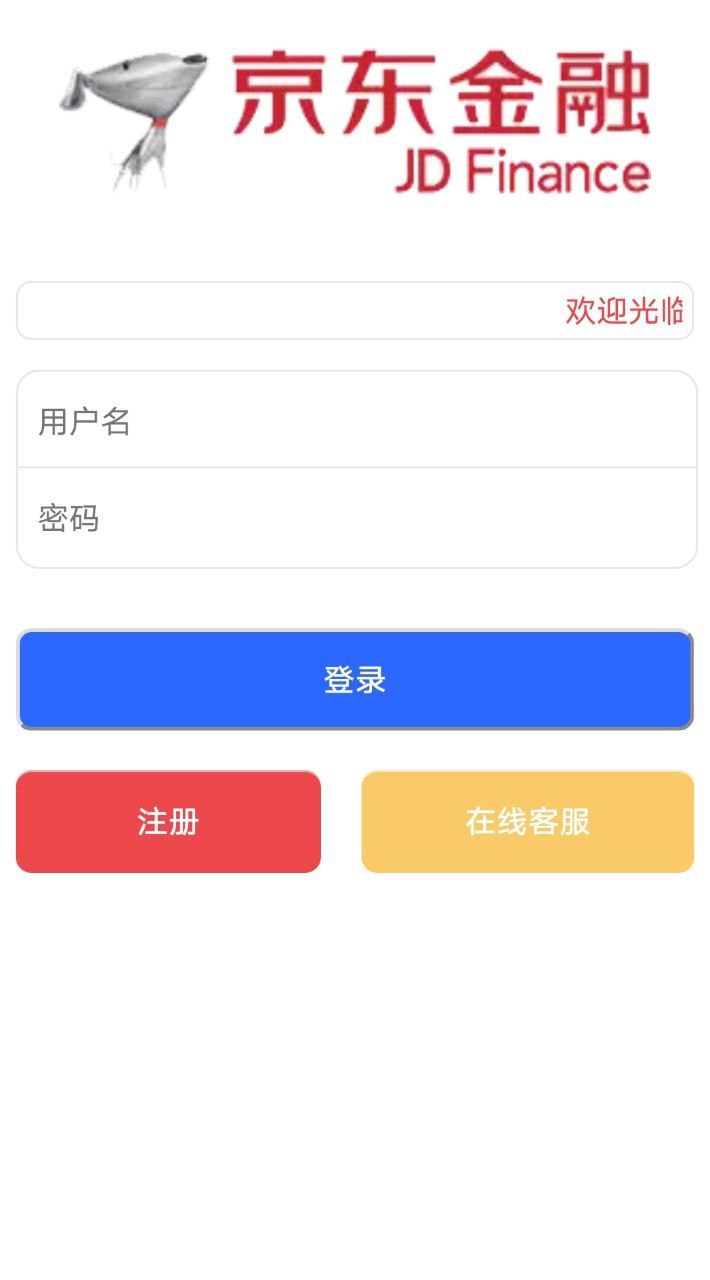710x1280 pixels.
Task: Focus the 密码 password field
Action: coord(356,518)
